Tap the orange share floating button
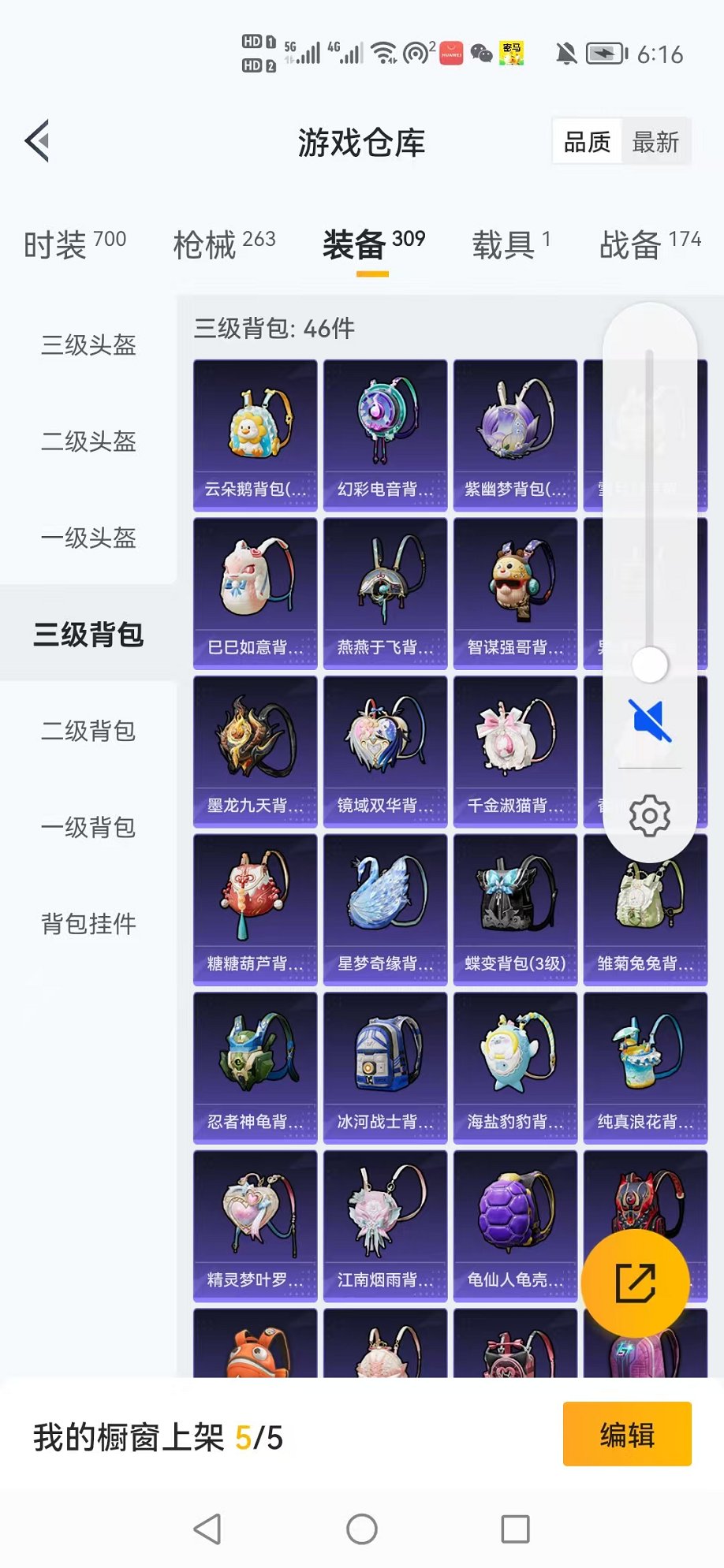This screenshot has width=724, height=1568. pos(635,1283)
